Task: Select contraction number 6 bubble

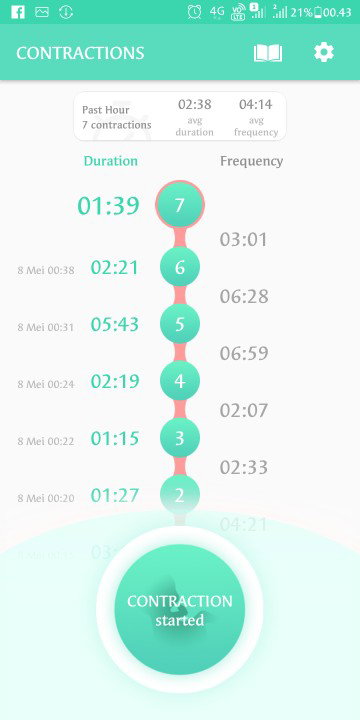Action: pos(180,267)
